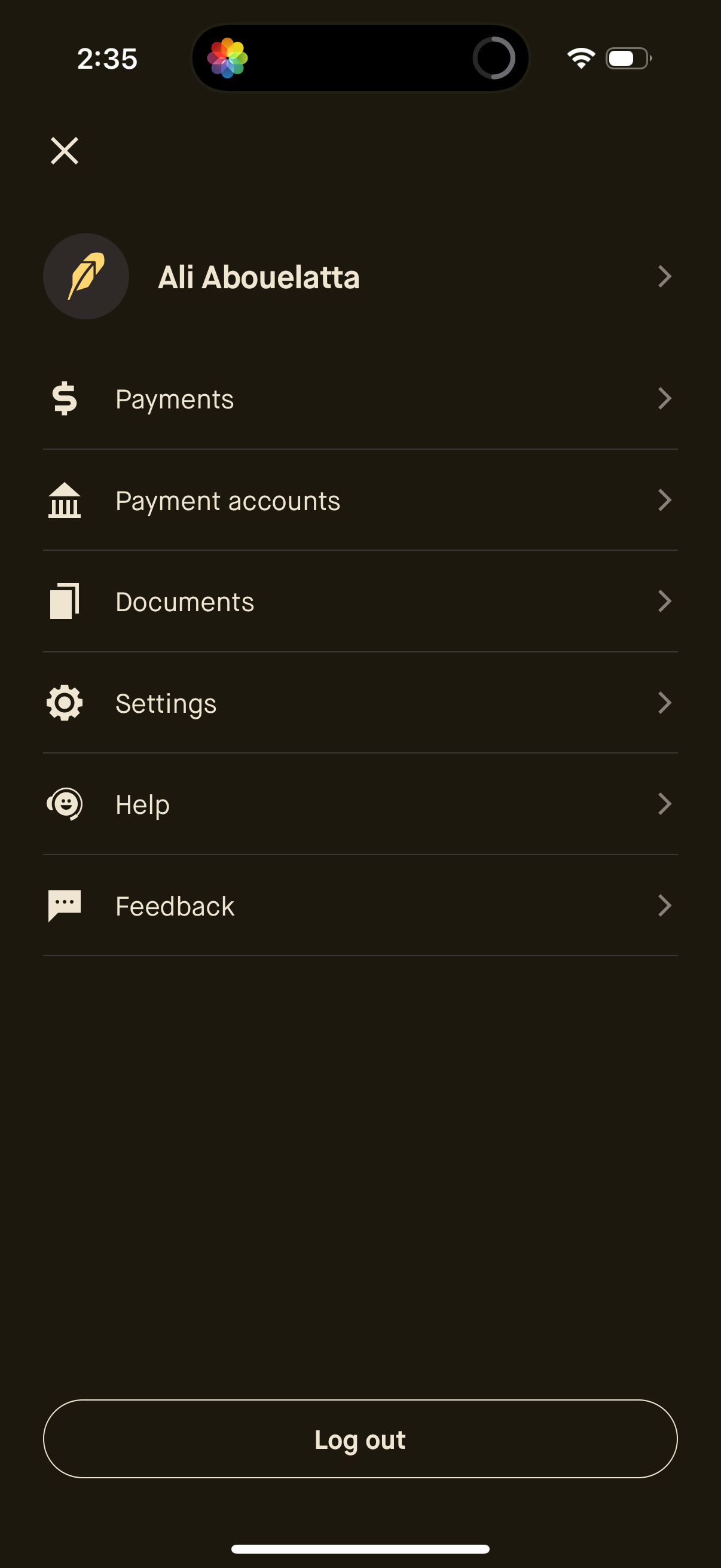Click the Help headset icon
Screen dimensions: 721x1568
(x=64, y=804)
